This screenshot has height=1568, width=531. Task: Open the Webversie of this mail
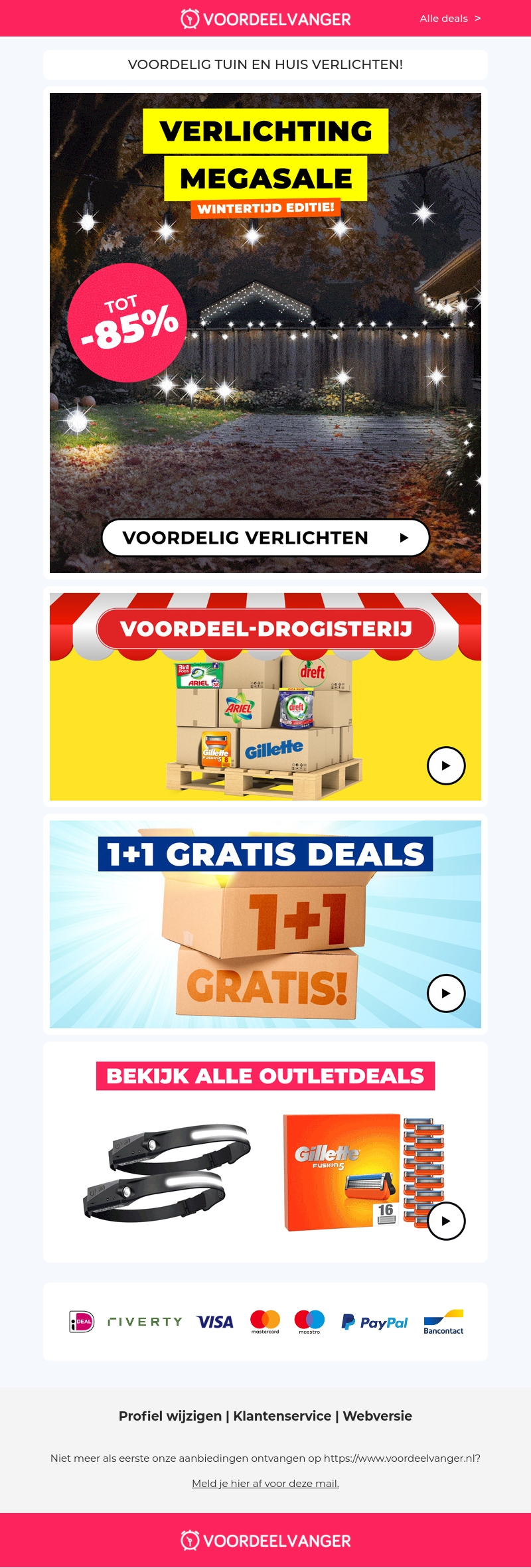coord(377,1416)
